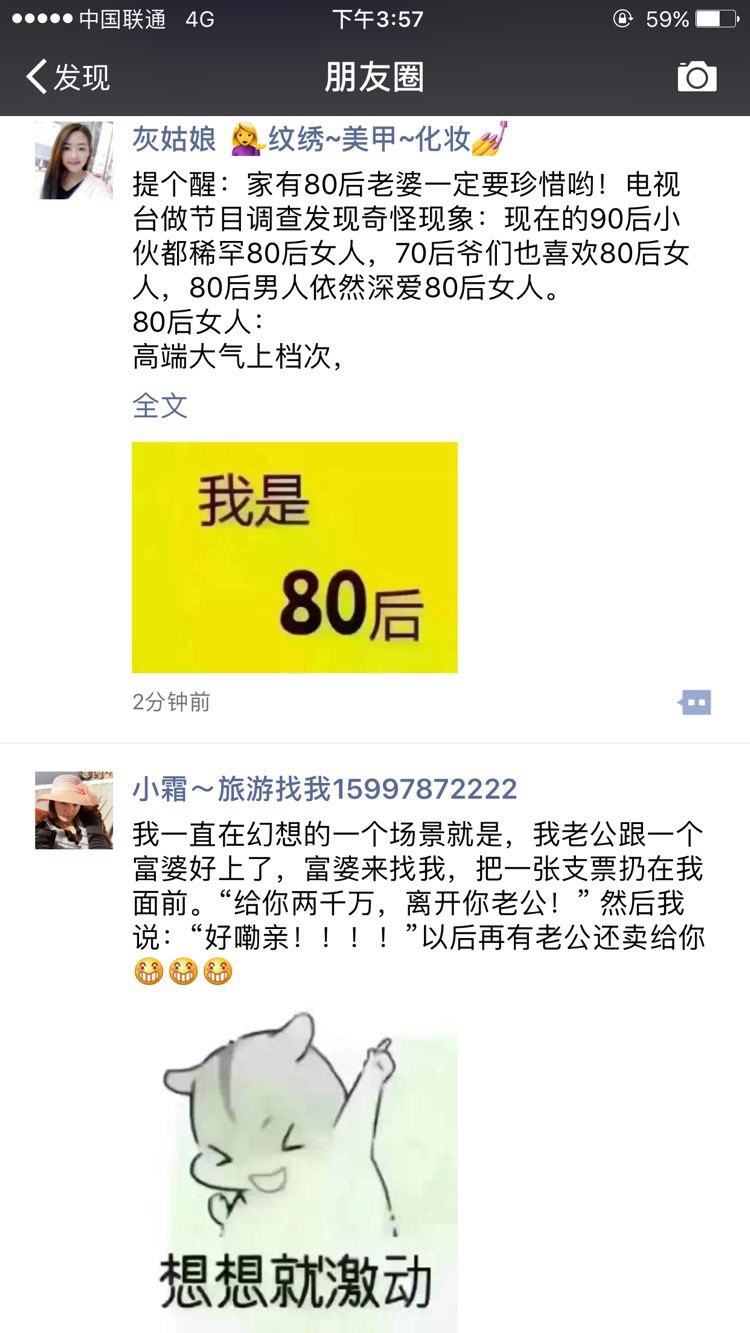Open 小霜's profile avatar
The image size is (750, 1333).
pyautogui.click(x=74, y=810)
